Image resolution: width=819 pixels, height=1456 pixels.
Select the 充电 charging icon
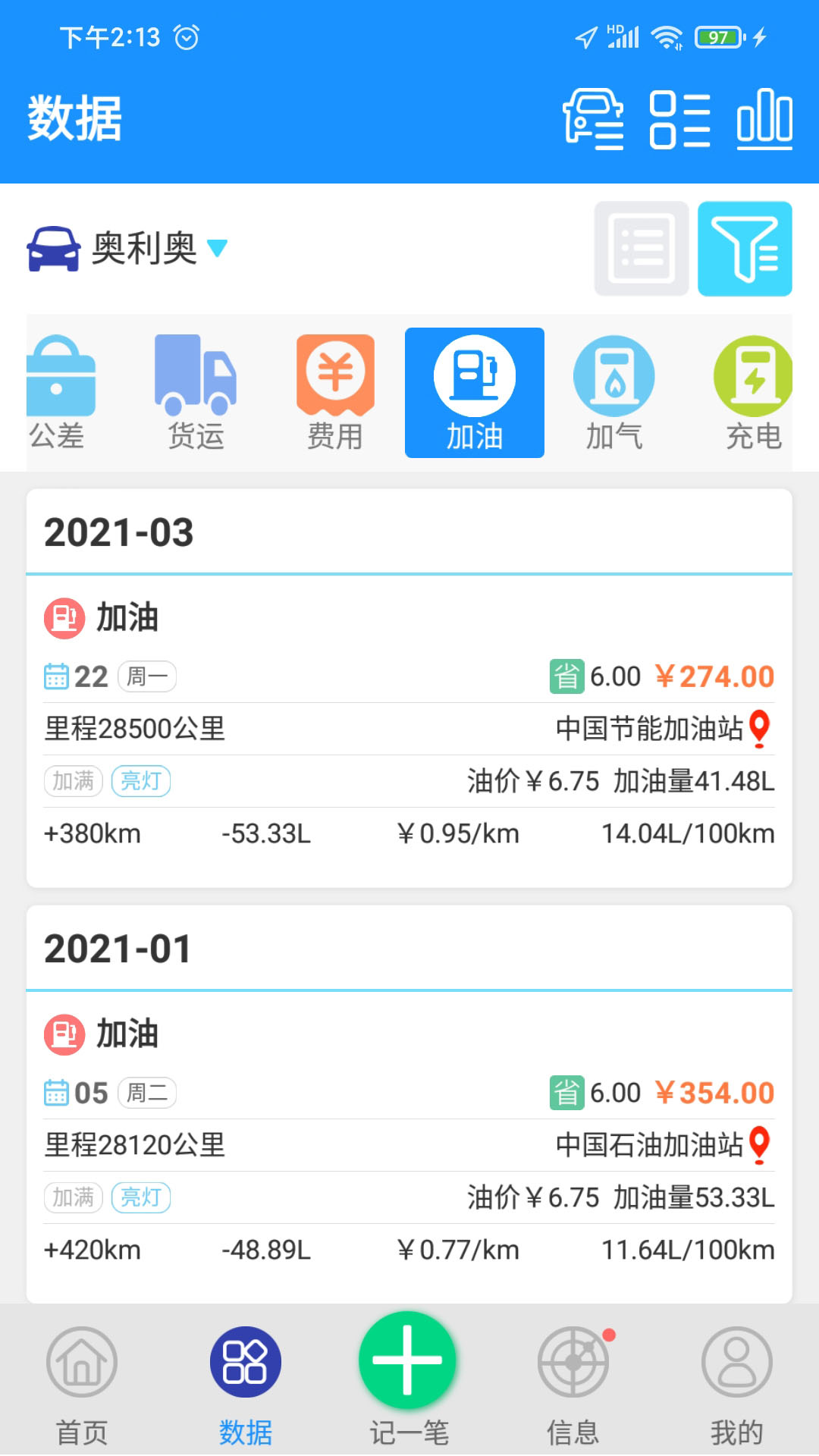751,391
